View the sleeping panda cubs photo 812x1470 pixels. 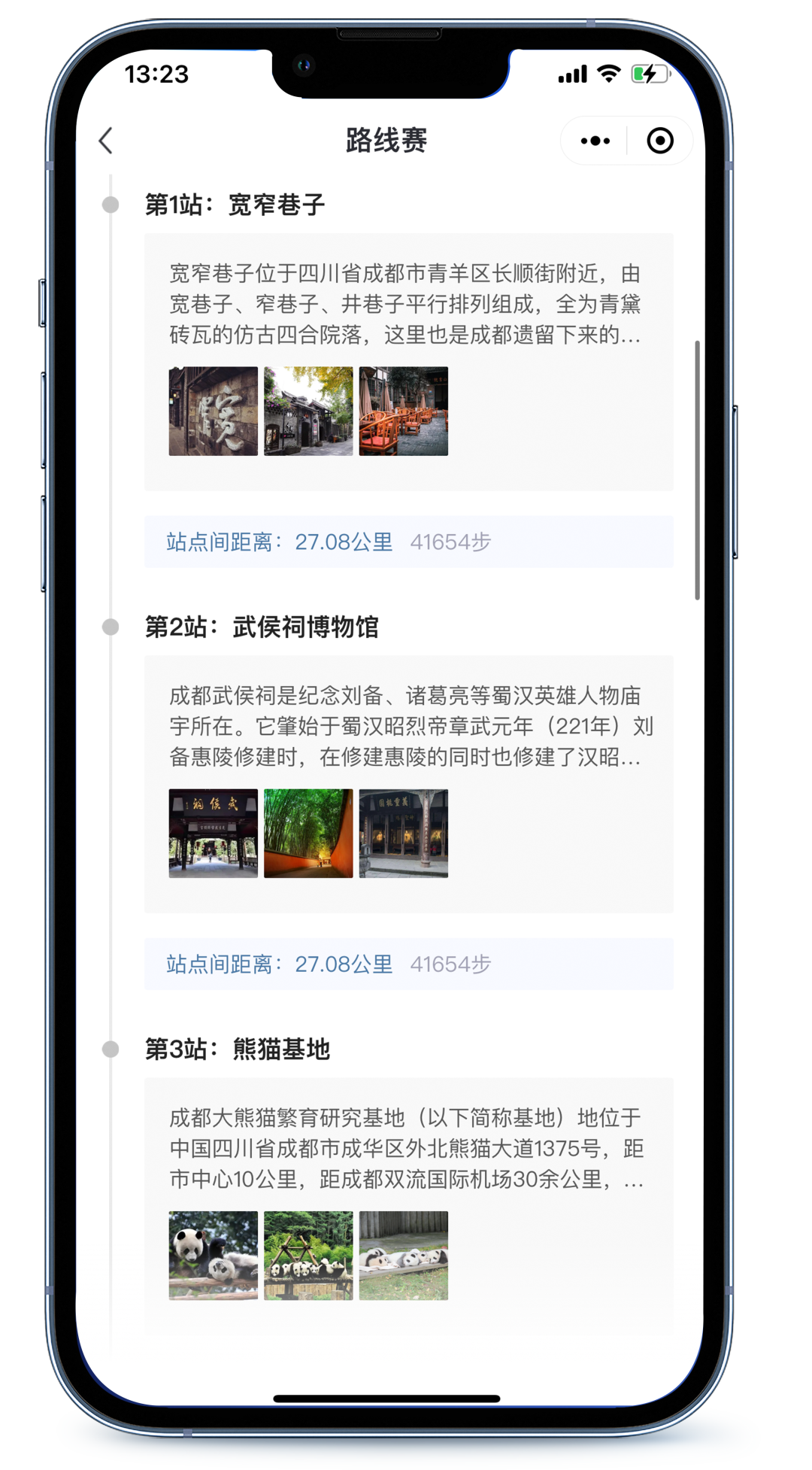click(x=404, y=1256)
